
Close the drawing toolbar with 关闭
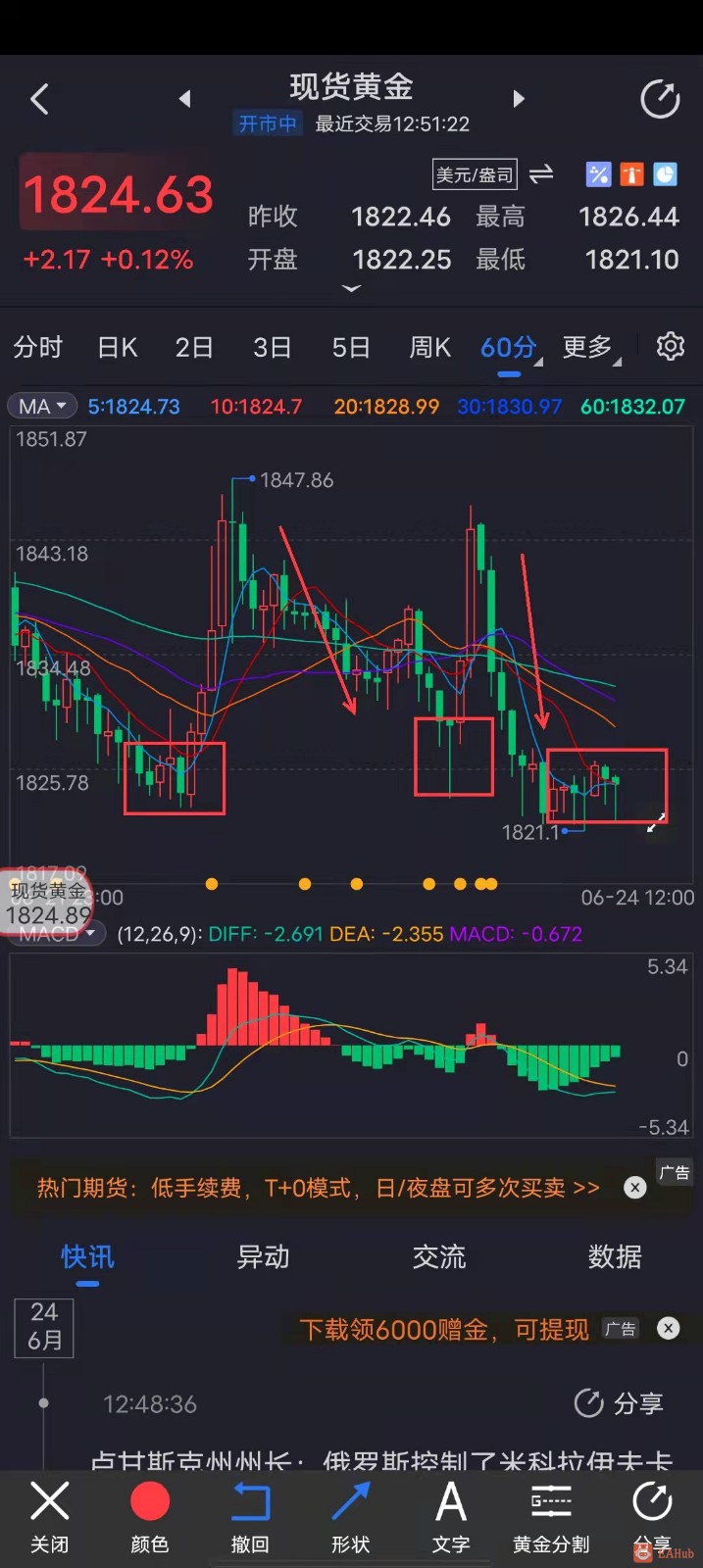pos(49,1514)
